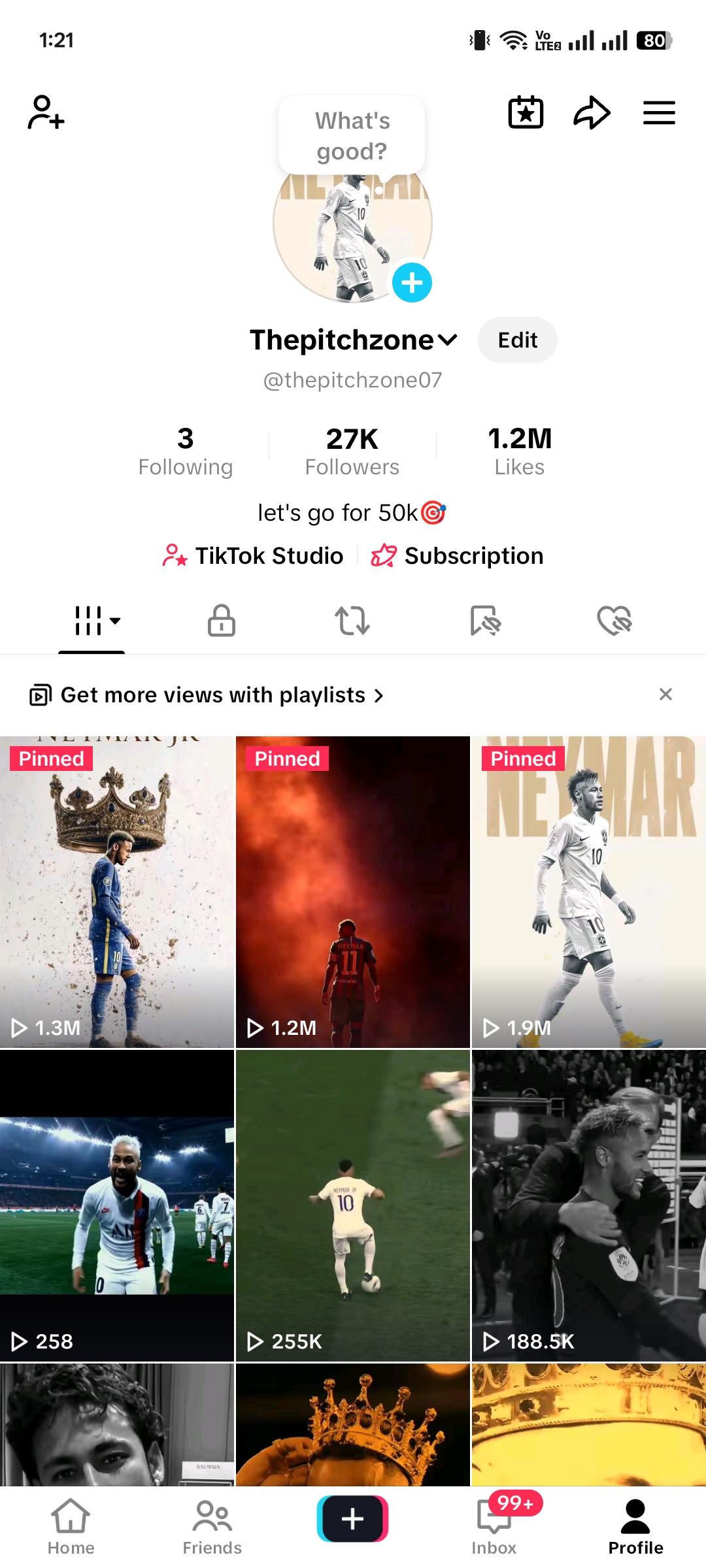Play the video with 255K views
The image size is (706, 1568).
[x=353, y=1206]
